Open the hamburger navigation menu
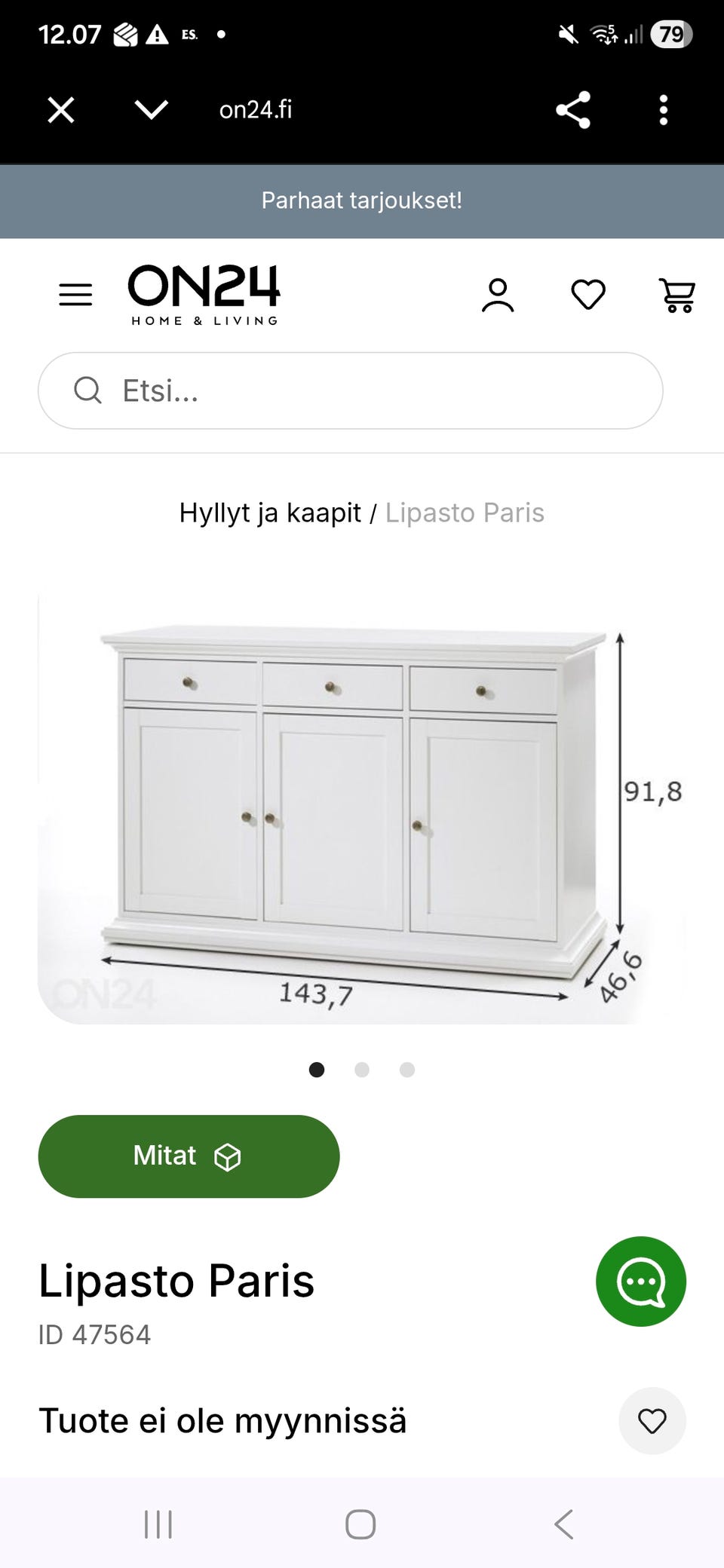Viewport: 724px width, 1568px height. (x=75, y=294)
